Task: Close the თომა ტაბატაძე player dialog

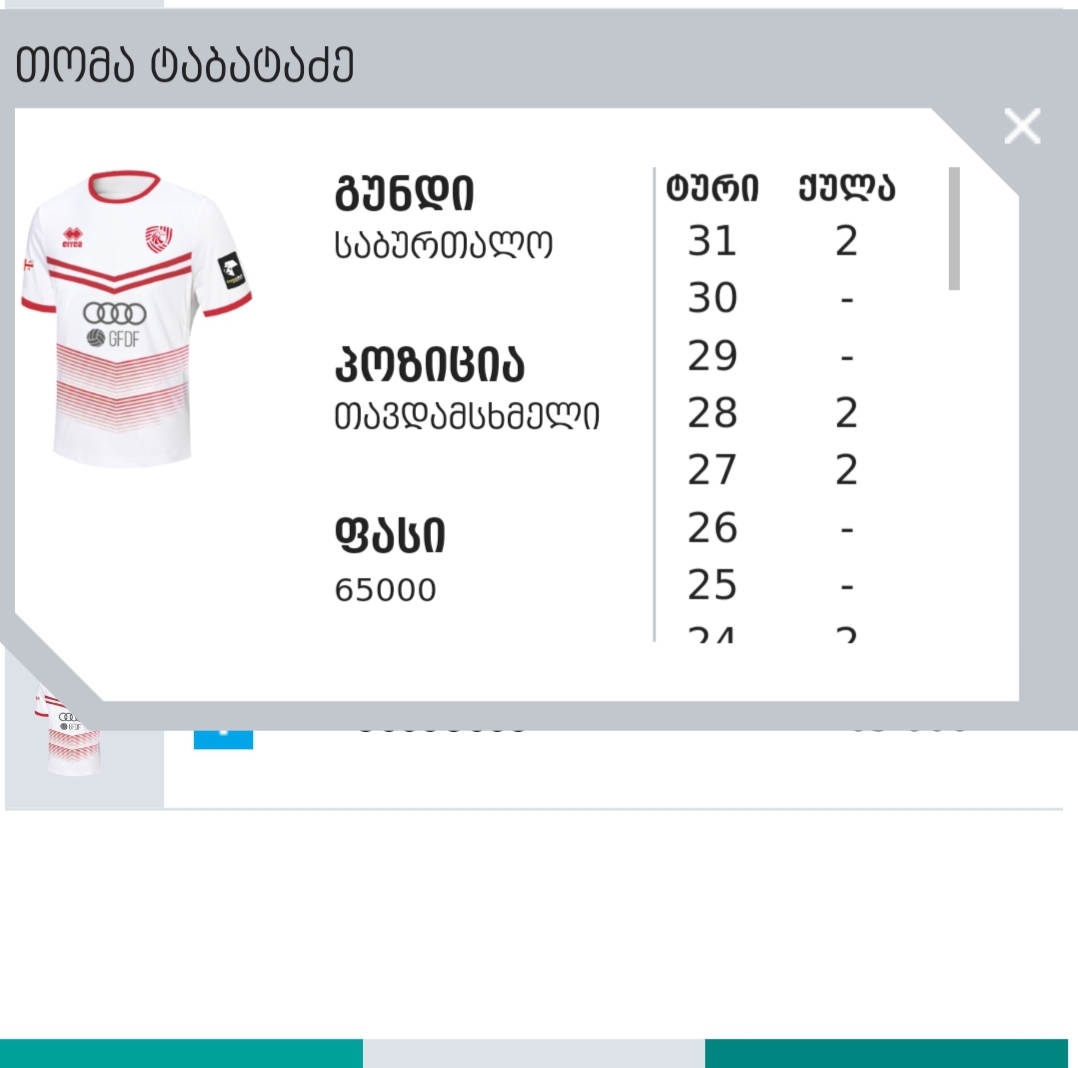Action: (1022, 127)
